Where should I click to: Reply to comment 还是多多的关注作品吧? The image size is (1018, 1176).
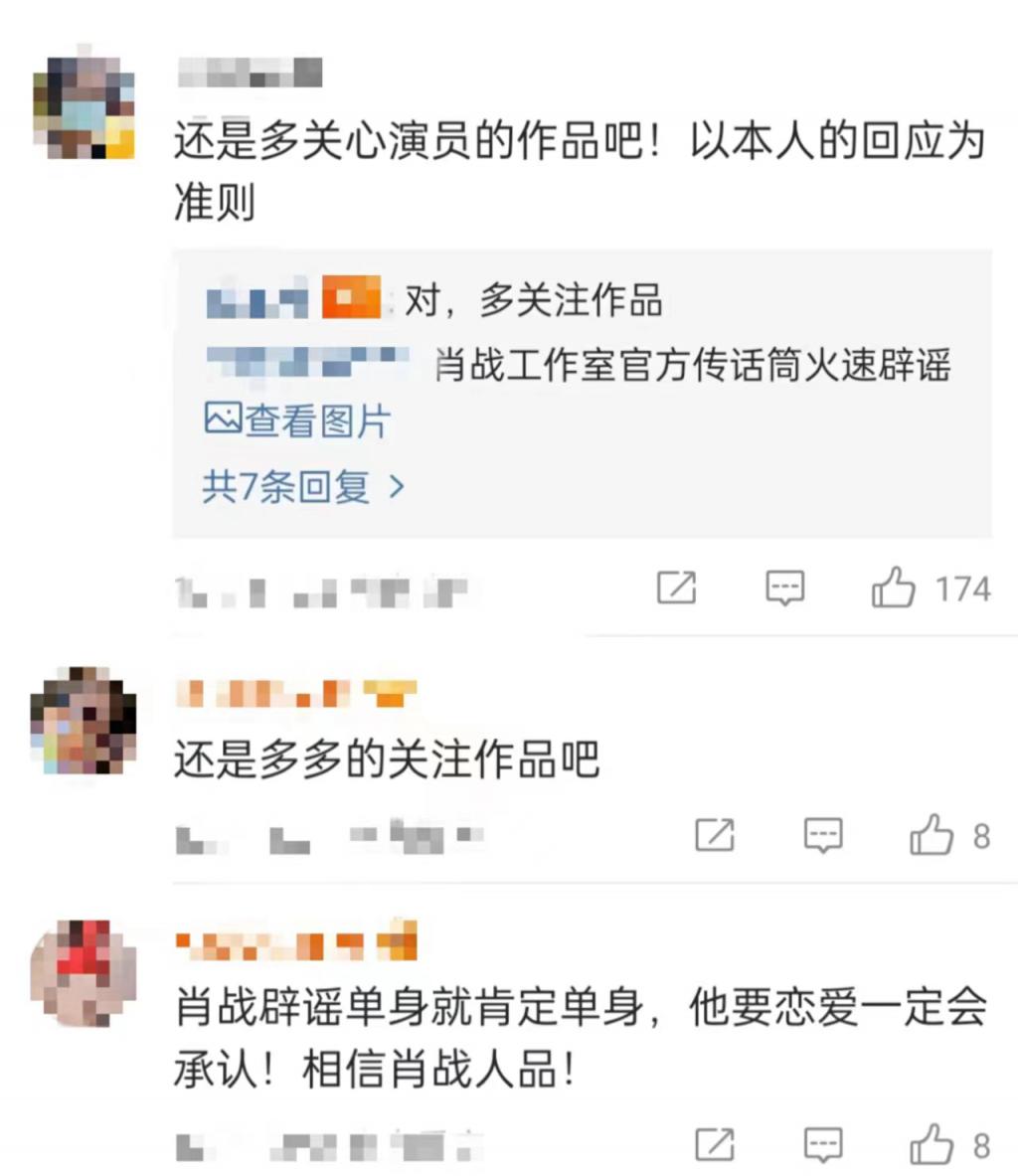pyautogui.click(x=822, y=835)
